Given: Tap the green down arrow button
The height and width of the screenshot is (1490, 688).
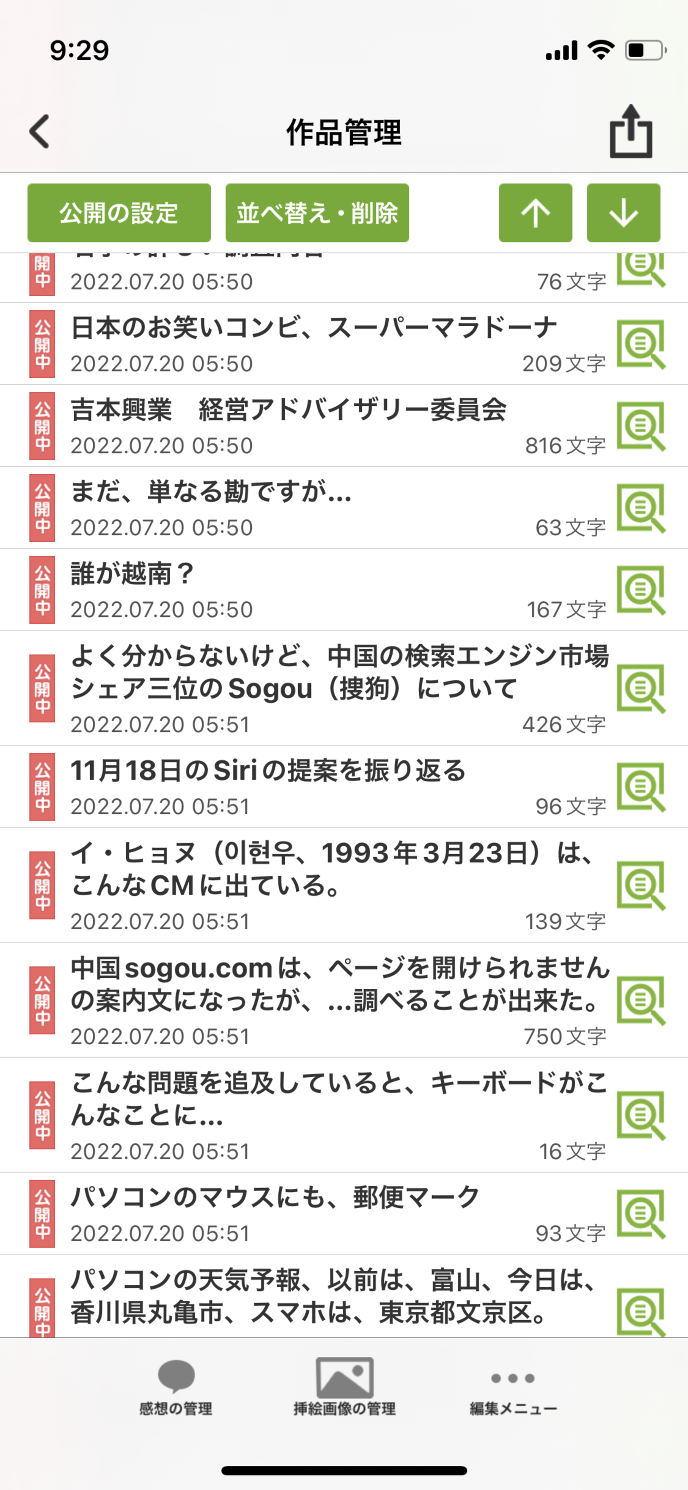Looking at the screenshot, I should coord(623,213).
